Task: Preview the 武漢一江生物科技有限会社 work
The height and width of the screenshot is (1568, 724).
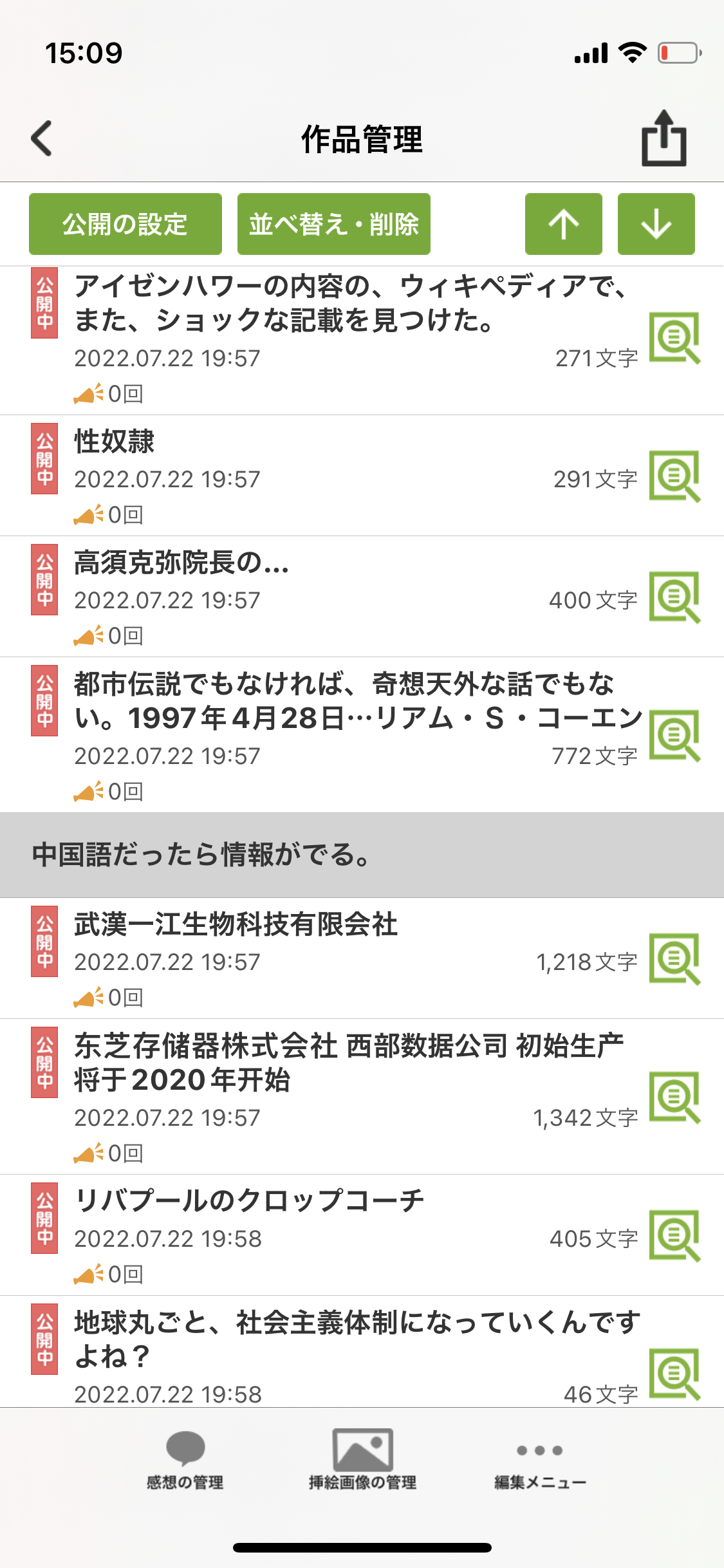Action: point(674,959)
